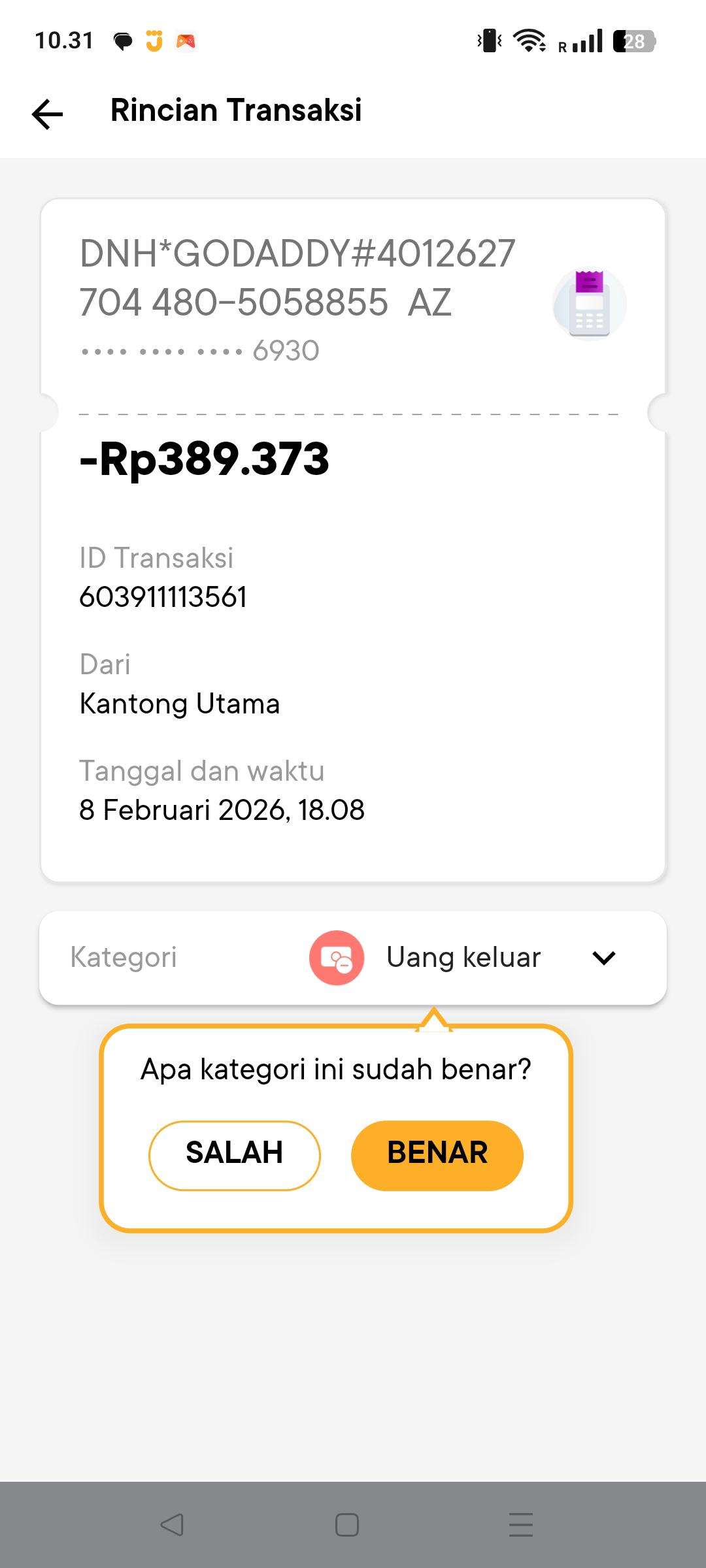
Task: Expand the Kategori dropdown showing Uang keluar
Action: point(603,958)
